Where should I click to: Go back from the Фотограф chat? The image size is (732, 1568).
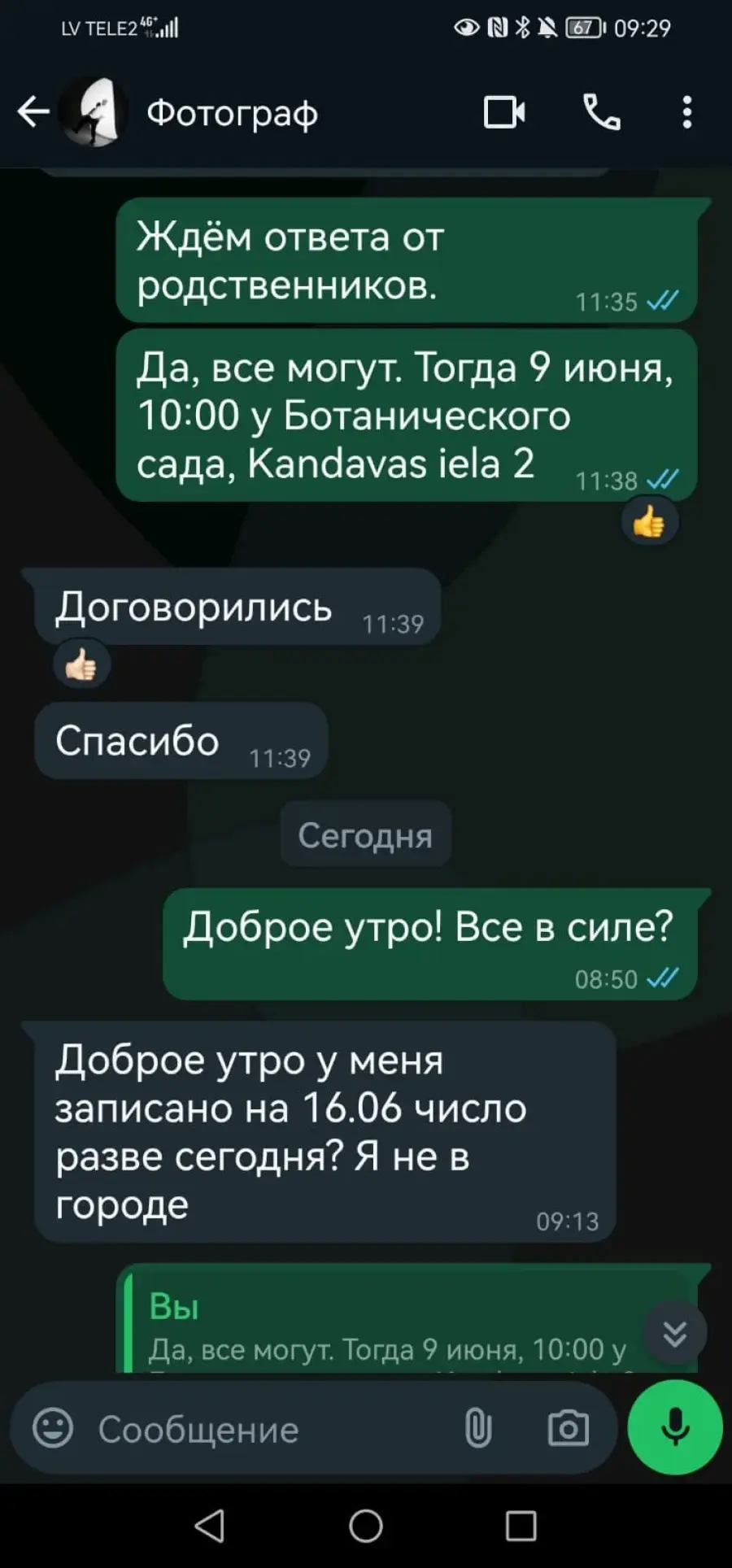[x=33, y=112]
